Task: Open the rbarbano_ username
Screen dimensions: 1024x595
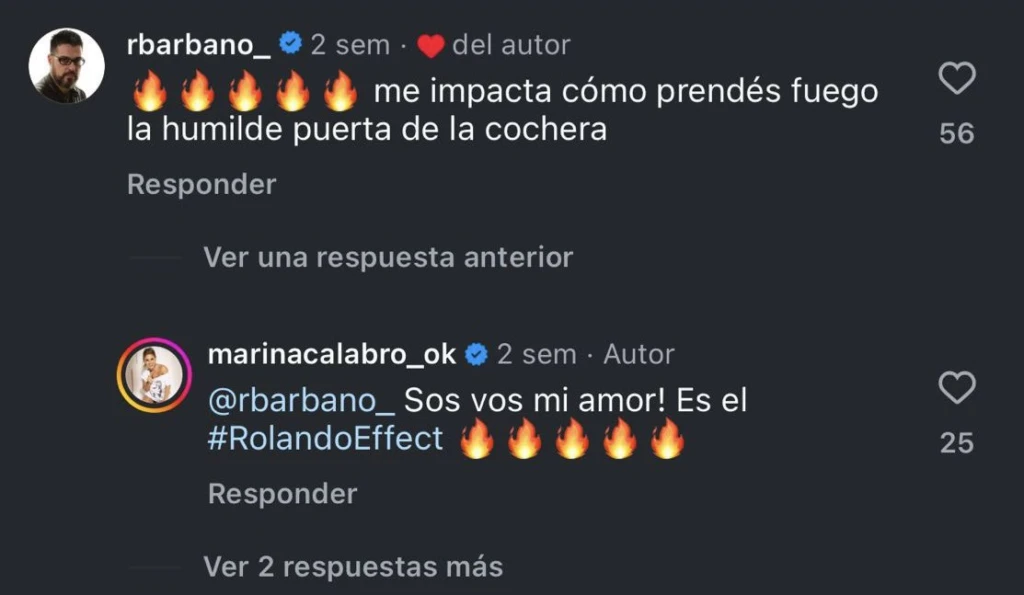Action: [x=199, y=44]
